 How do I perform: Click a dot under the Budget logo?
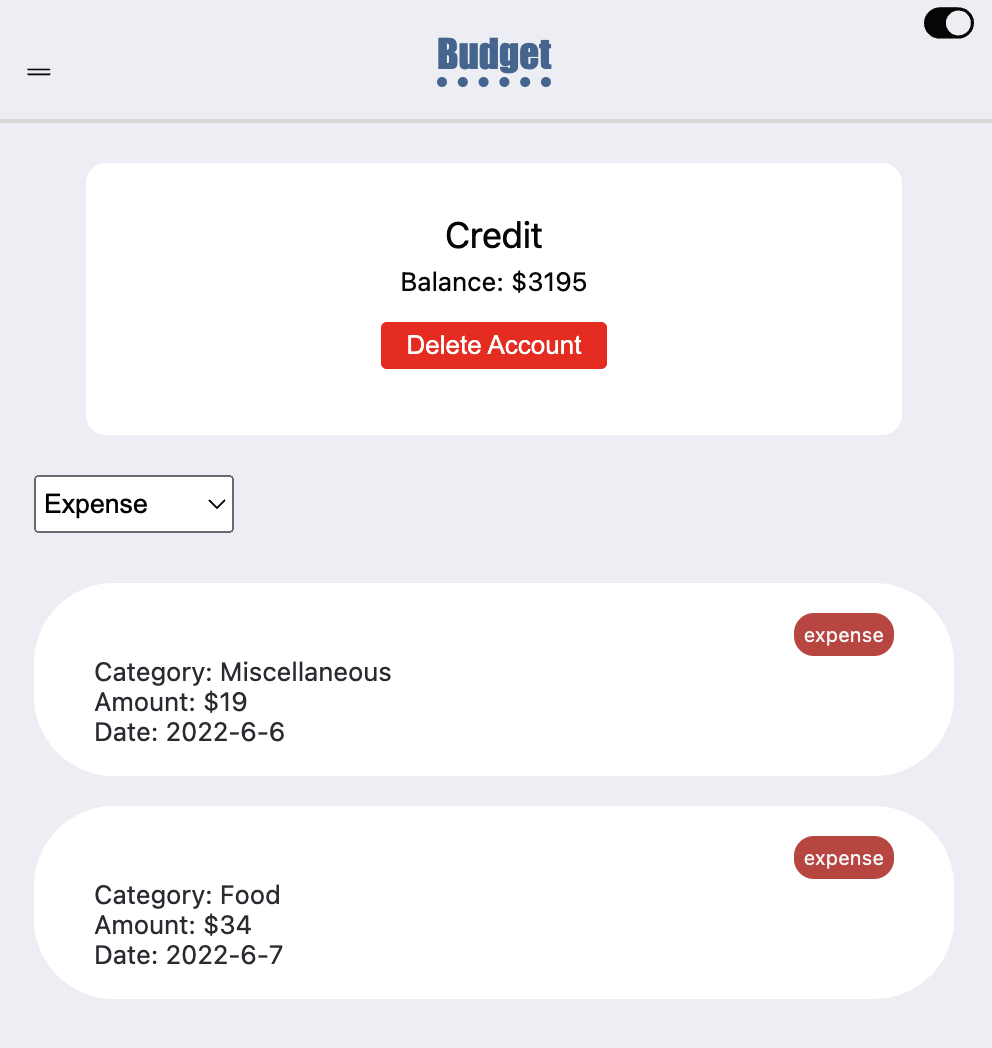pyautogui.click(x=440, y=84)
